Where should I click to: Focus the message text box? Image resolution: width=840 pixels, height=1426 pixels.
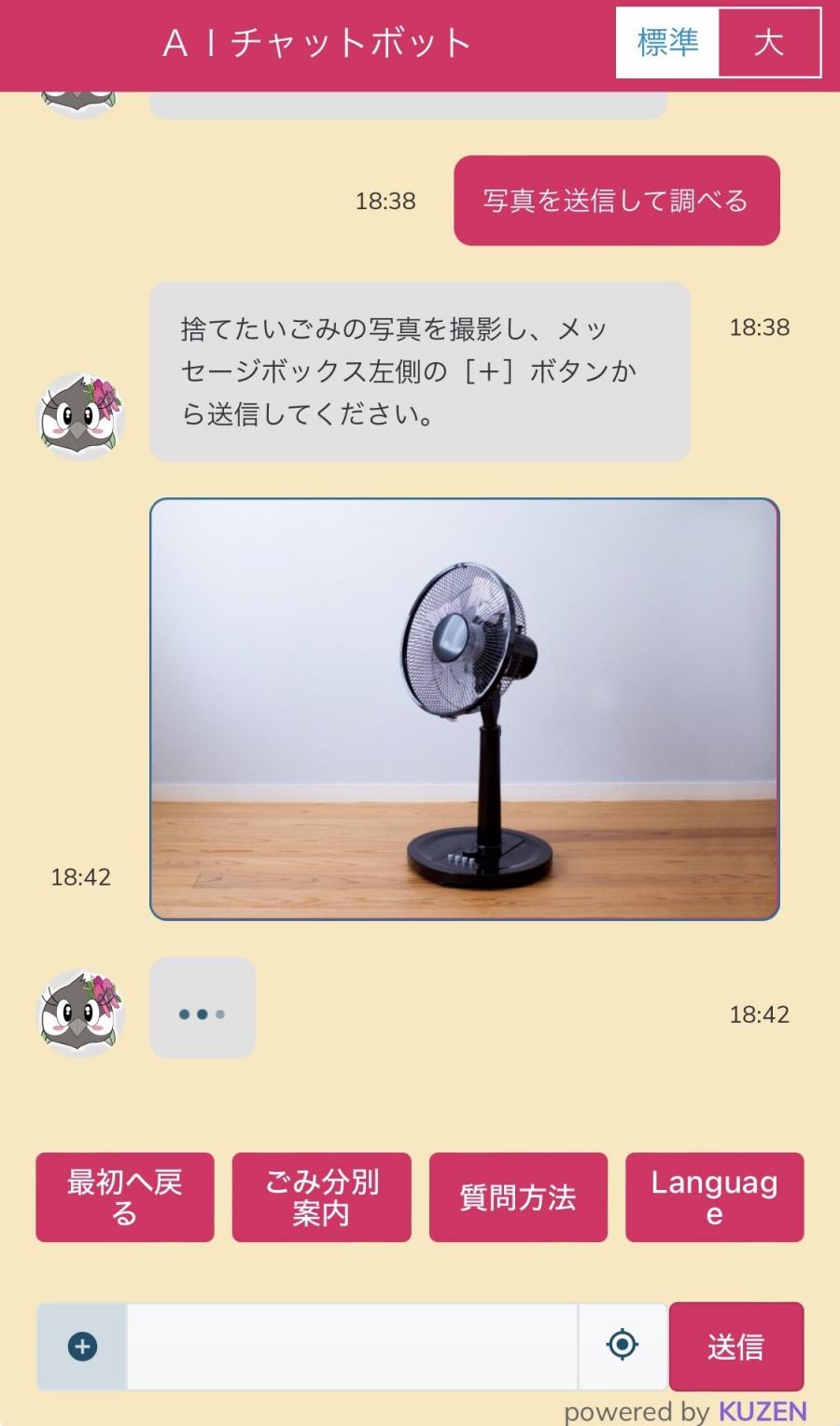point(352,1347)
